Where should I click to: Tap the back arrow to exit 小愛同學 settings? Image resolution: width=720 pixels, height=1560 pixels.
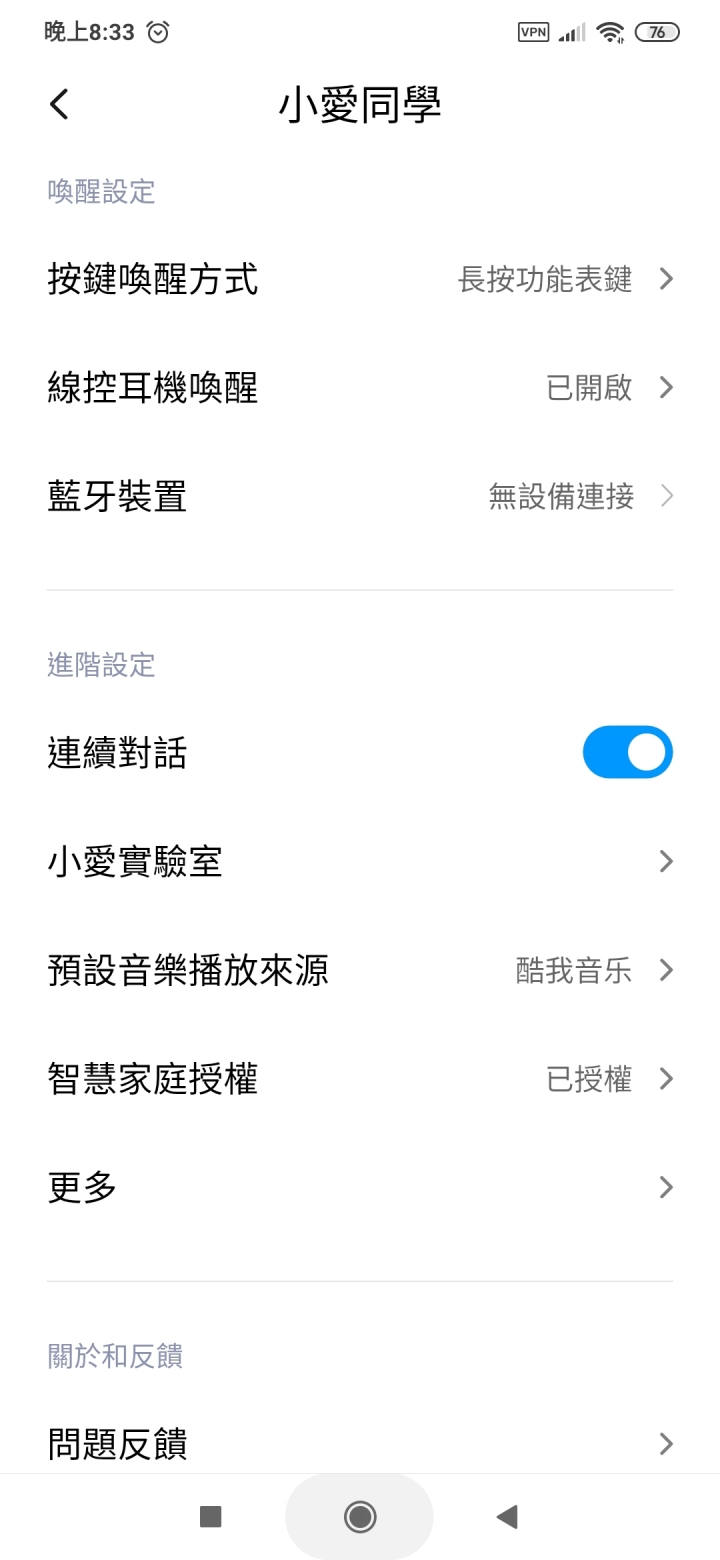point(58,103)
